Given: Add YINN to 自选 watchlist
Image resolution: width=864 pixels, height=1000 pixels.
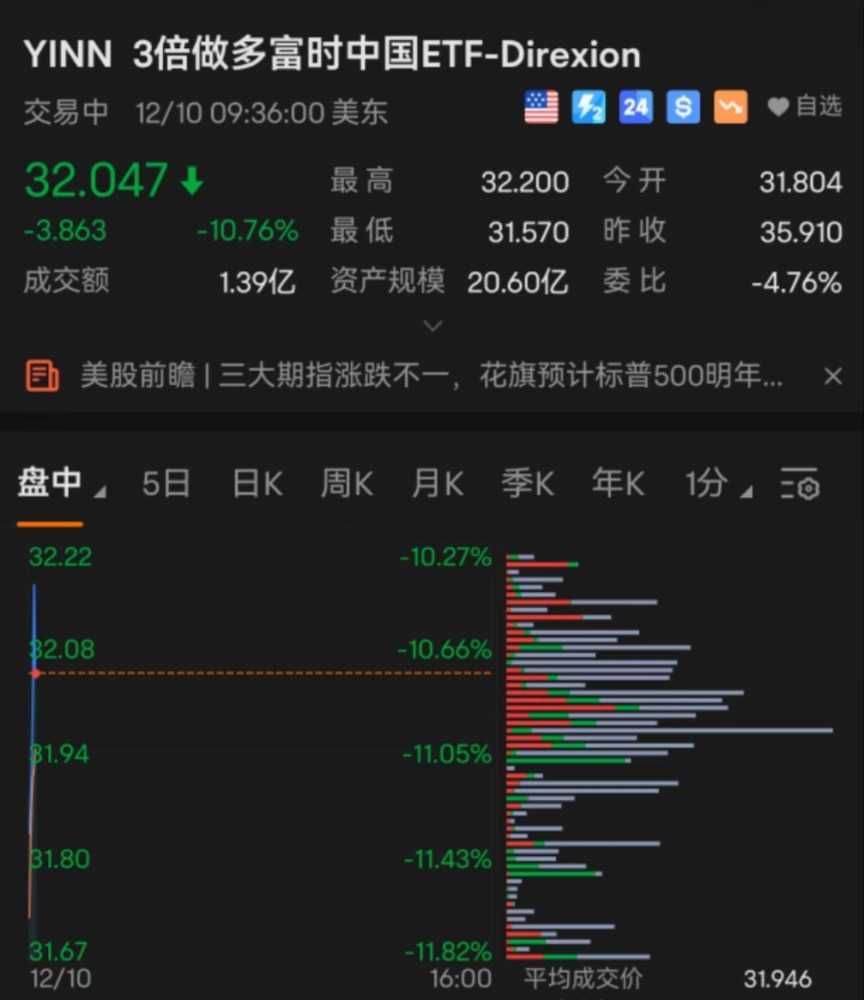Looking at the screenshot, I should pyautogui.click(x=804, y=107).
